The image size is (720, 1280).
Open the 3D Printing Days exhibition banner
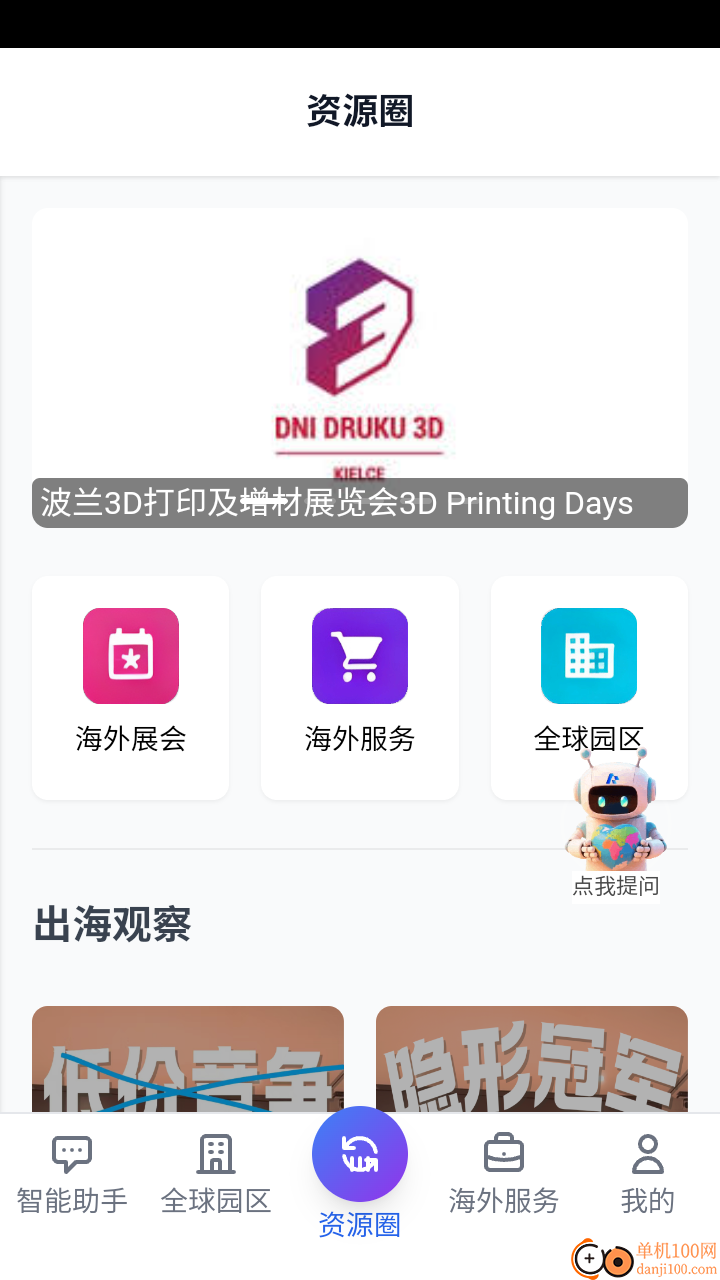coord(360,368)
